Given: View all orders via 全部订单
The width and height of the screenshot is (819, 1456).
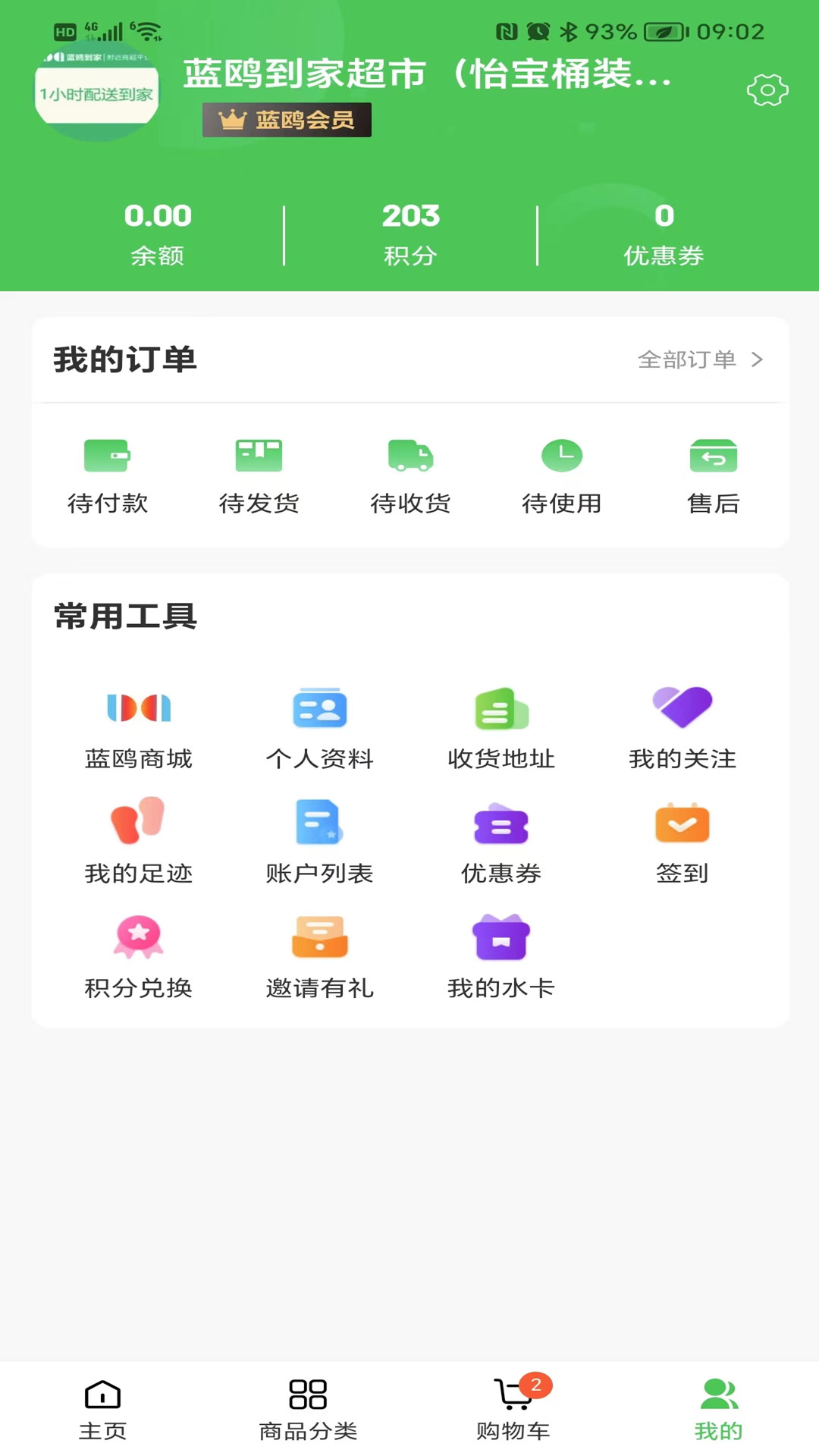Looking at the screenshot, I should [x=699, y=359].
